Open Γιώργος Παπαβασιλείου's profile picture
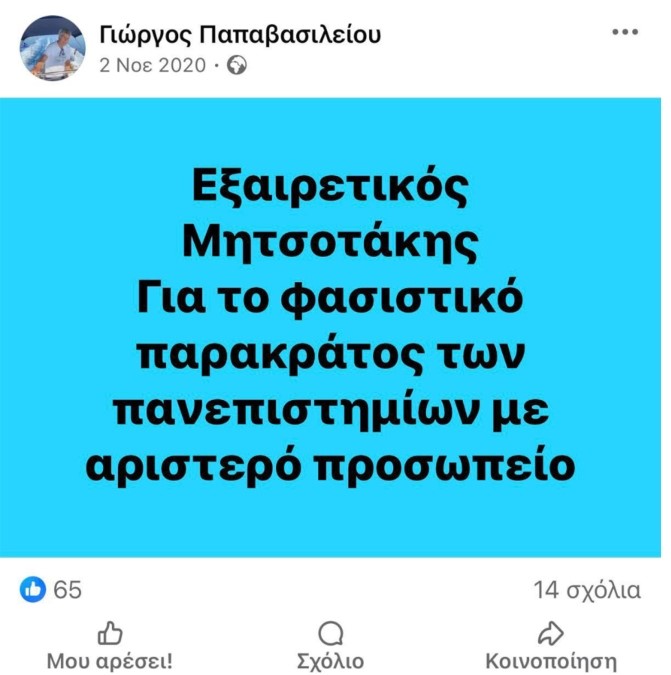The height and width of the screenshot is (675, 671). [52, 48]
